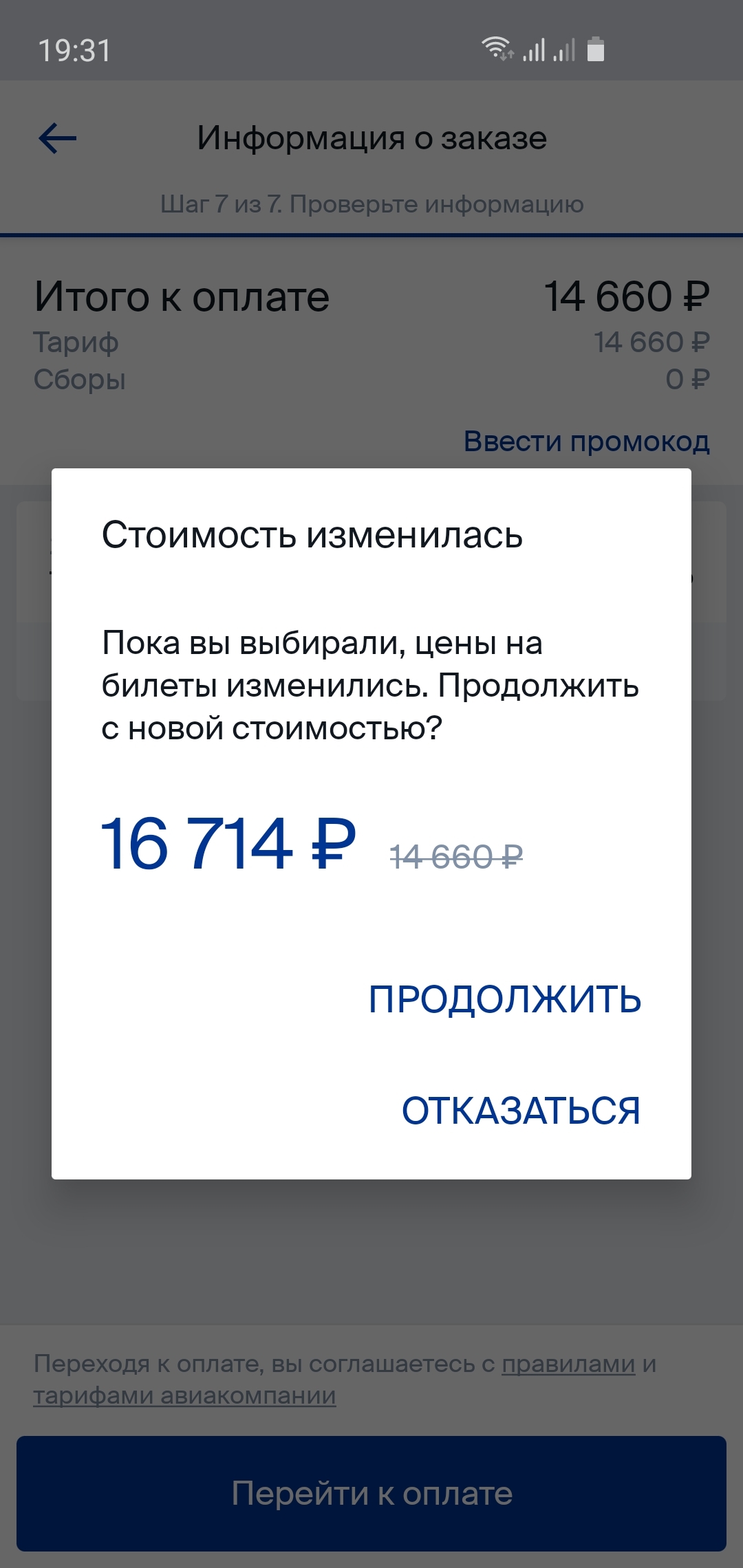Open the Ввести промокод link
The height and width of the screenshot is (1568, 743).
pyautogui.click(x=586, y=442)
